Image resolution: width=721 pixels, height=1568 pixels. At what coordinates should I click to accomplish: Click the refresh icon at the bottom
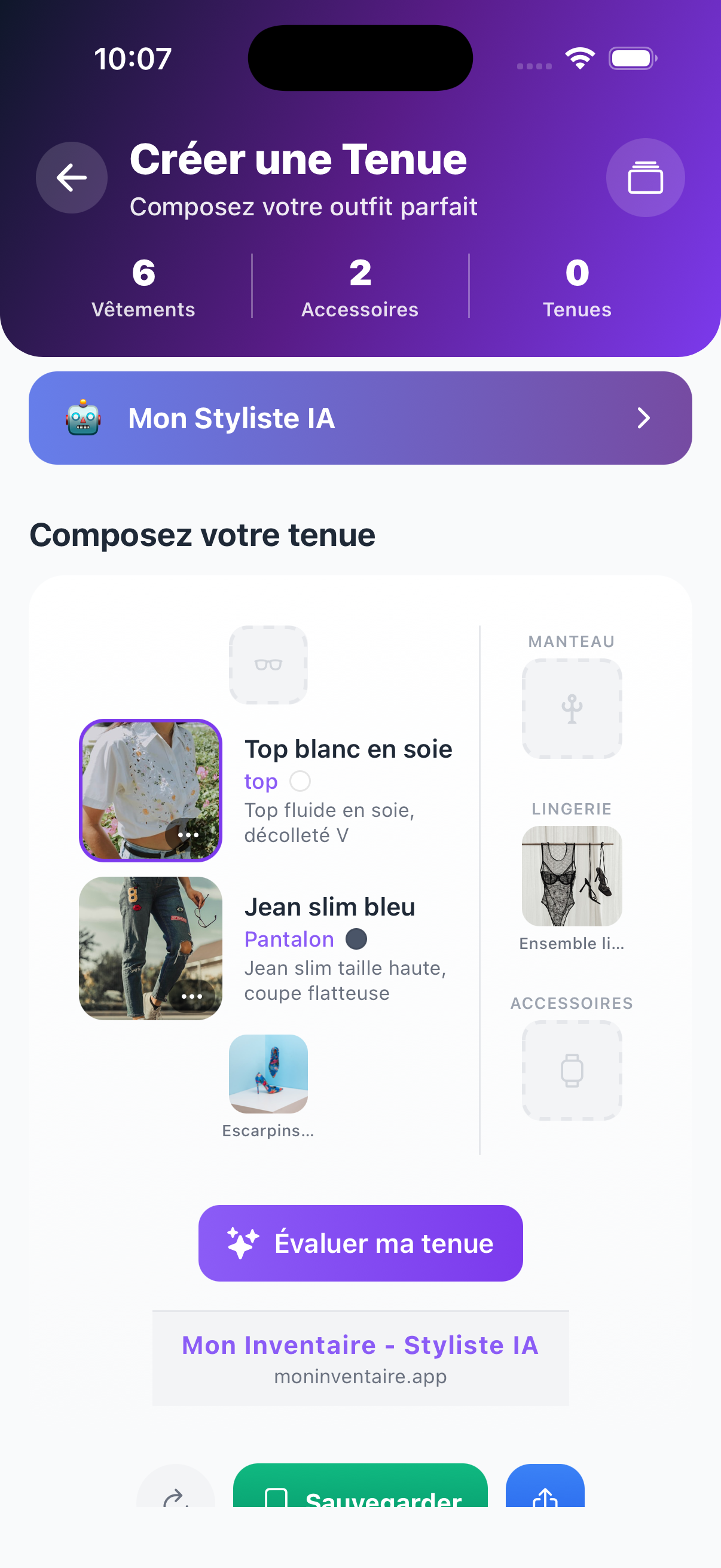[x=175, y=1499]
